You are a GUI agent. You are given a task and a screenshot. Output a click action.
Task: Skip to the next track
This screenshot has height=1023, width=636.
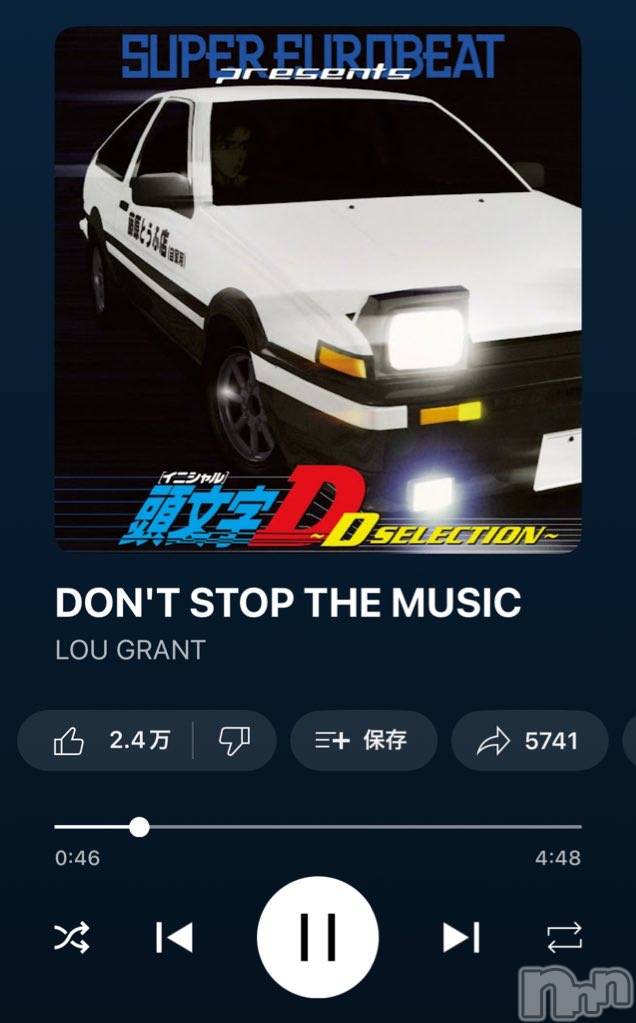461,937
